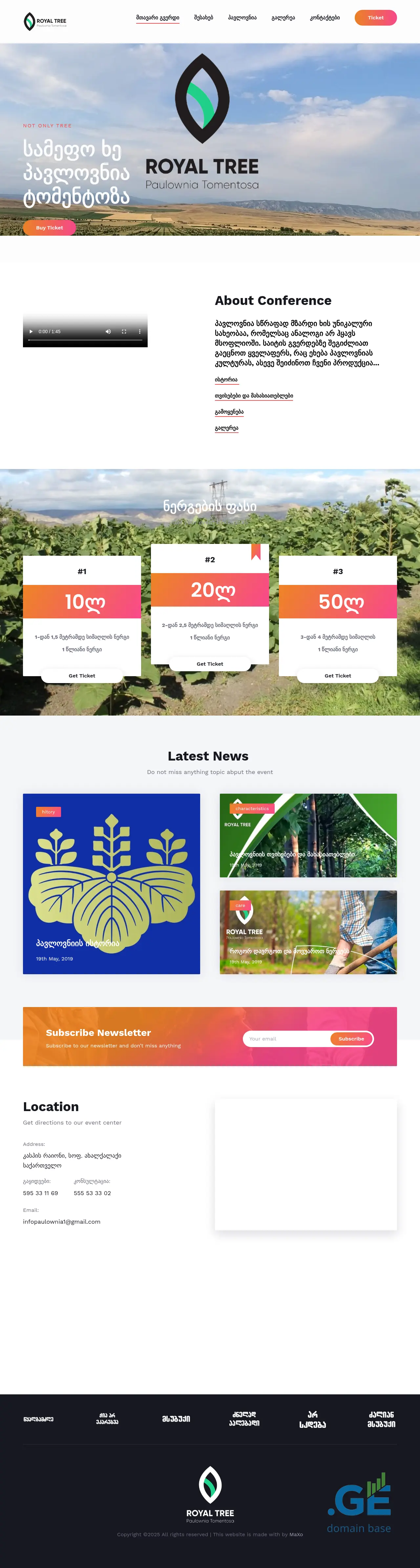Tap Get Ticket under the 10ლ plan
Image resolution: width=420 pixels, height=1568 pixels.
[x=82, y=676]
